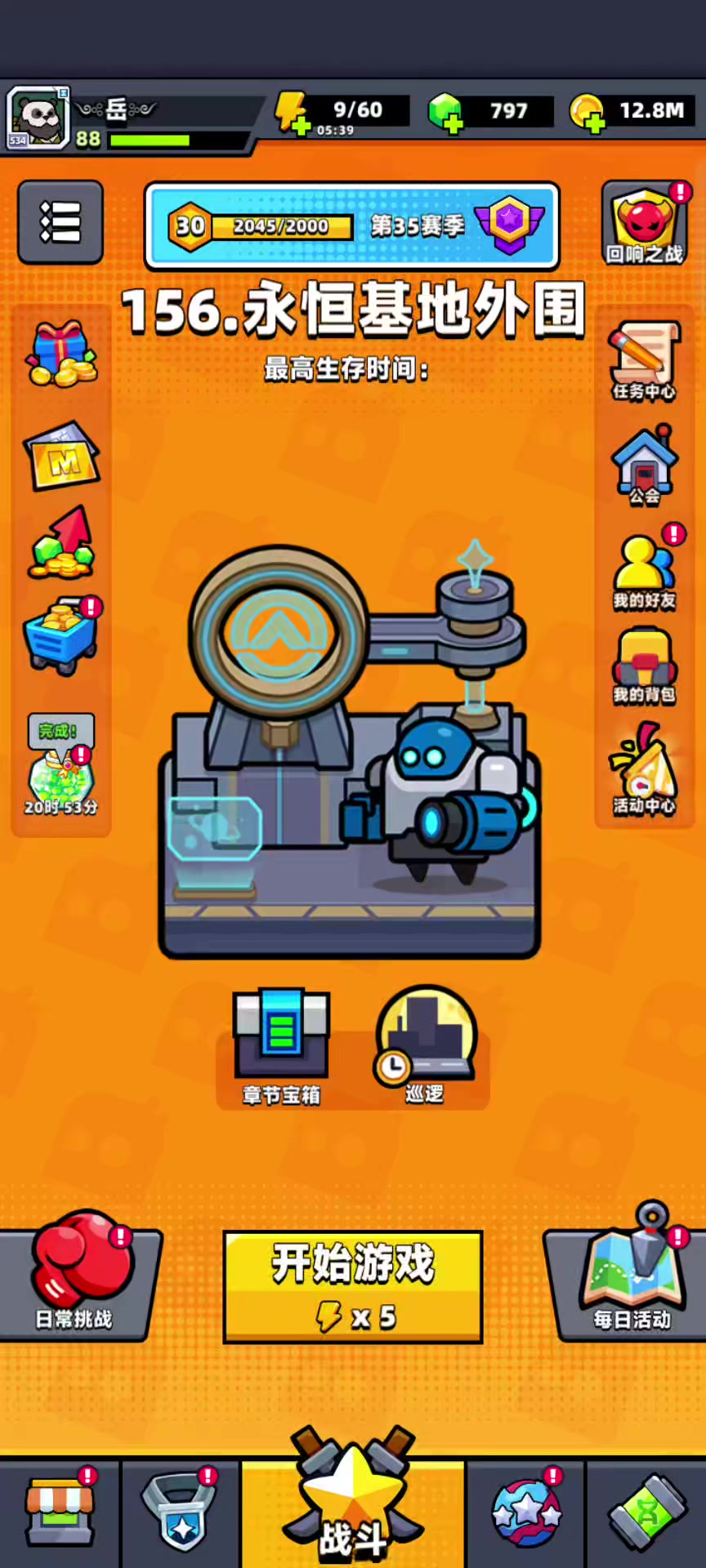Add gold coins via the plus icon
The image size is (706, 1568).
587,114
